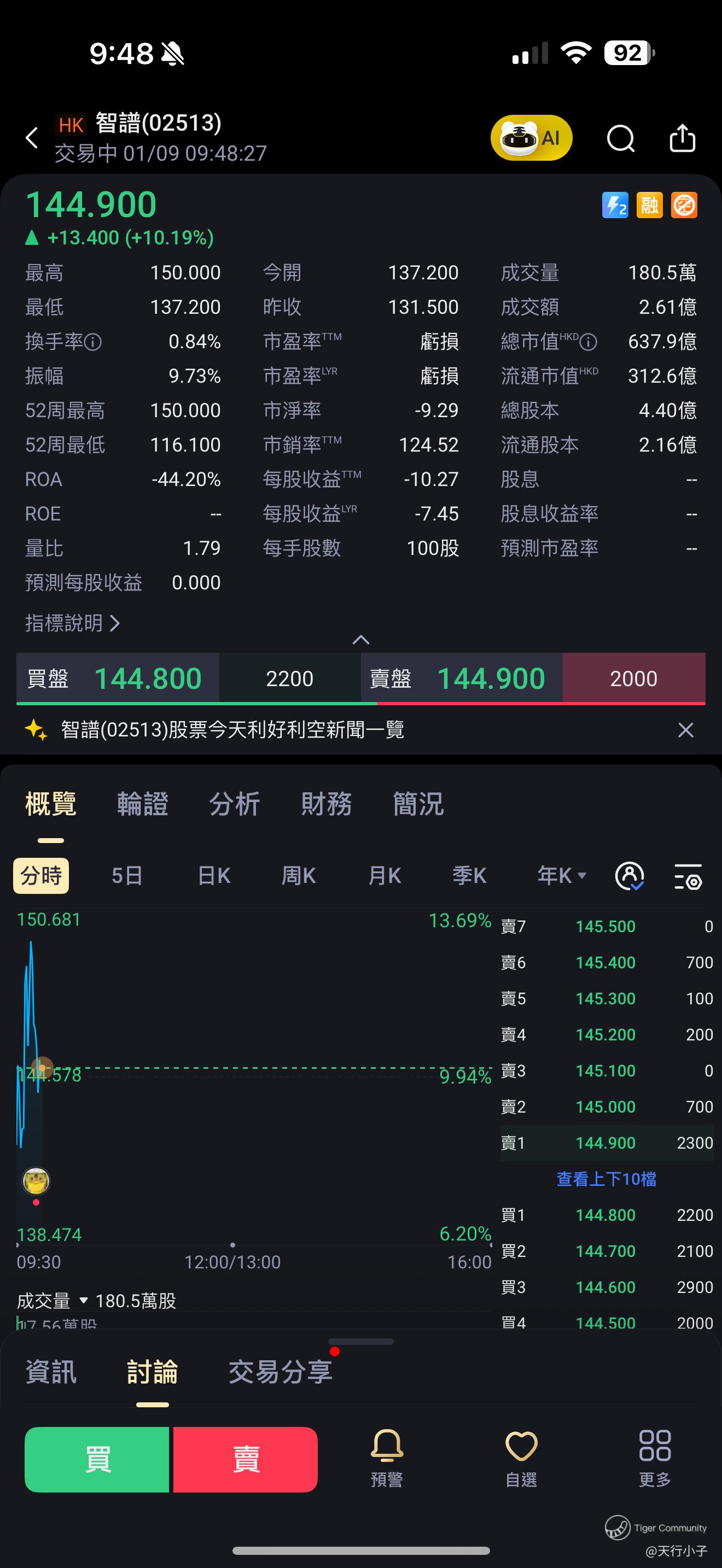Switch to the 分析 tab

tap(234, 804)
